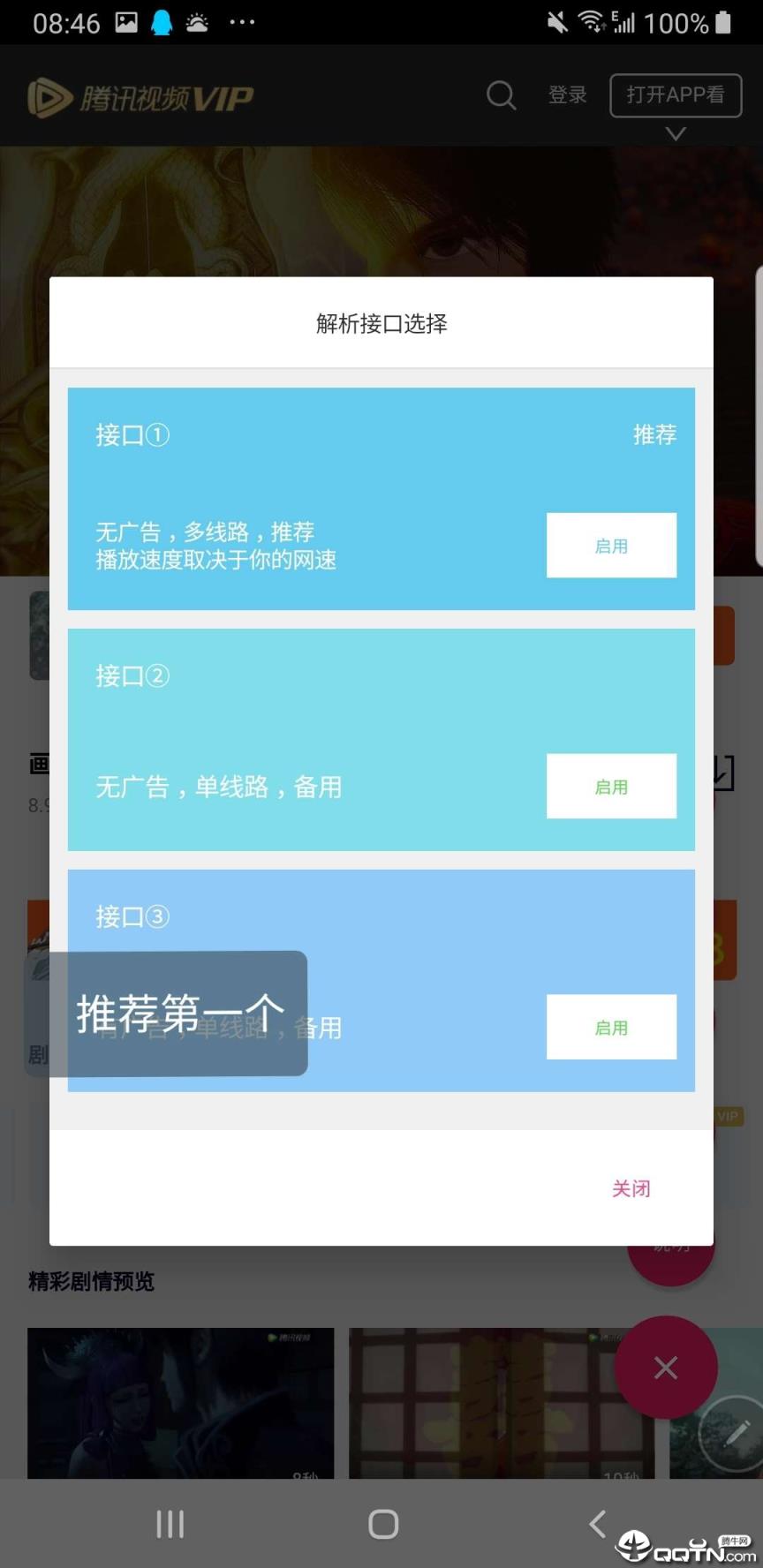The image size is (763, 1568).
Task: Tap the weather icon in the status bar
Action: (196, 21)
